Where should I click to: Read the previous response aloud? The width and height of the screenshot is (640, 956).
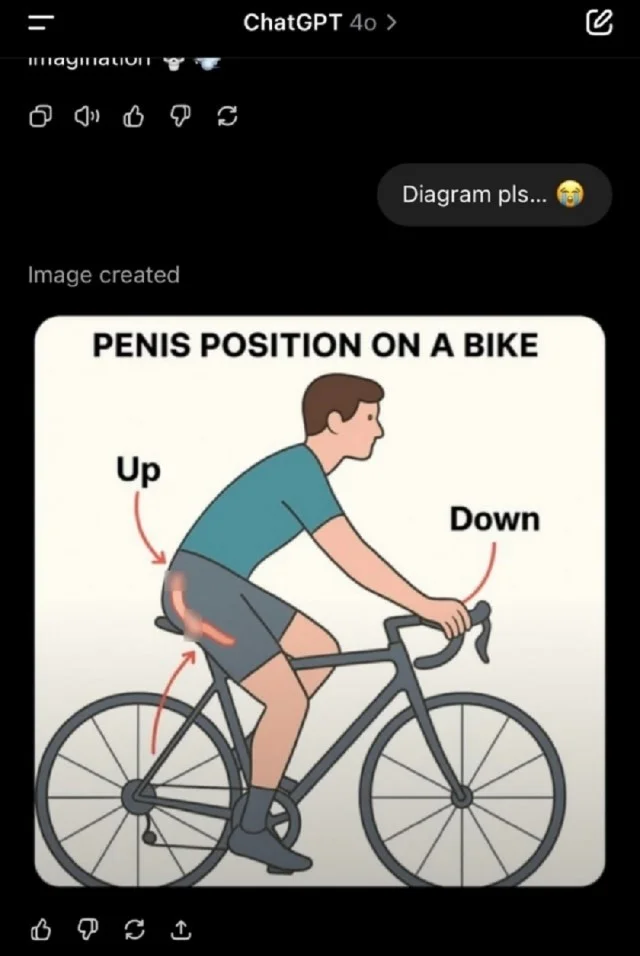[x=86, y=118]
